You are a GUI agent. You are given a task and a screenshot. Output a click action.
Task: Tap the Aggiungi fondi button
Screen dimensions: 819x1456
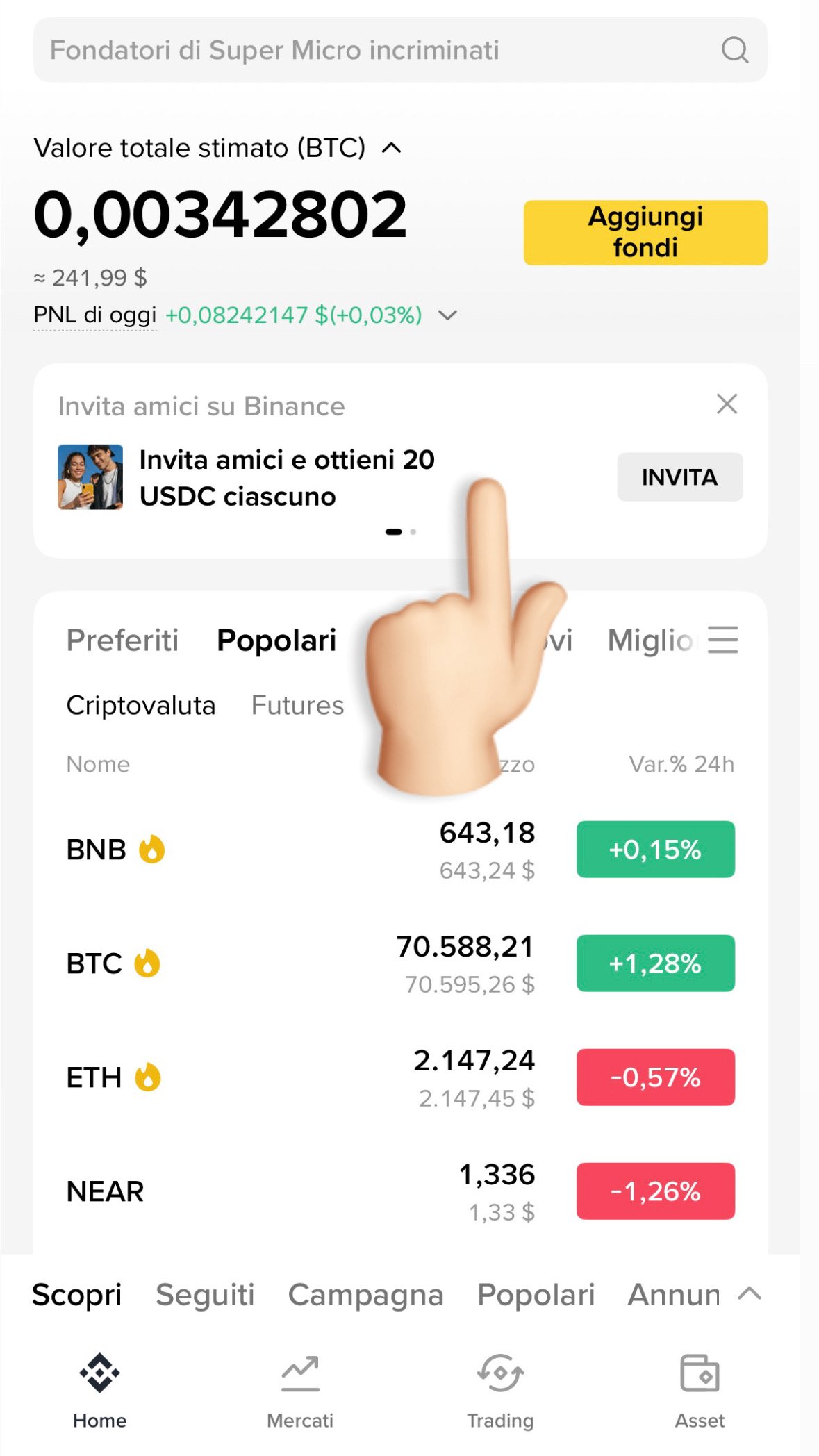645,233
